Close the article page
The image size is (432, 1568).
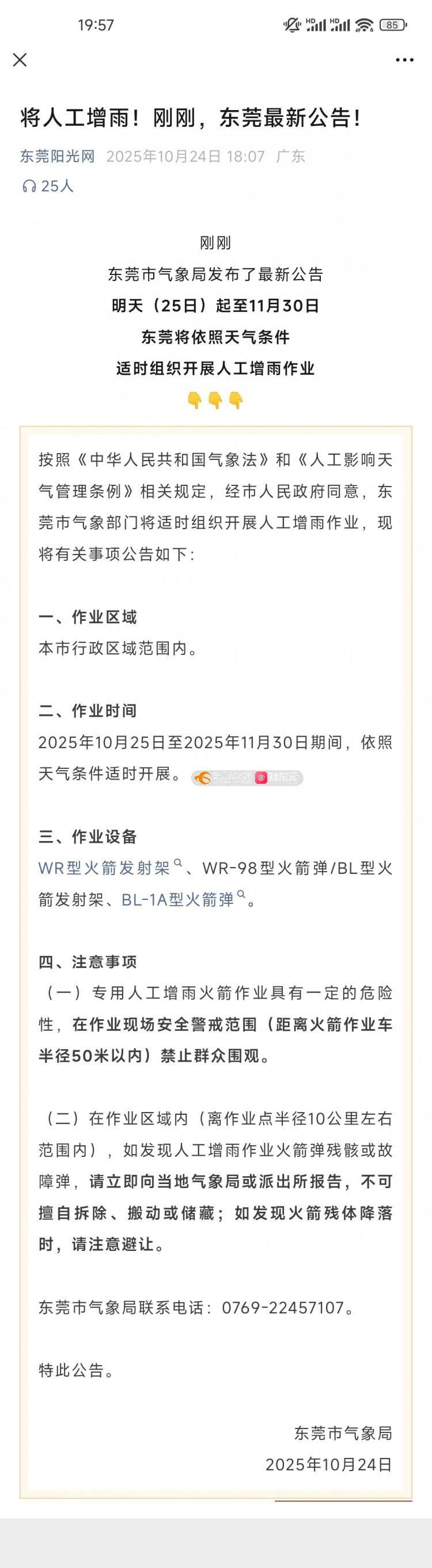[20, 59]
